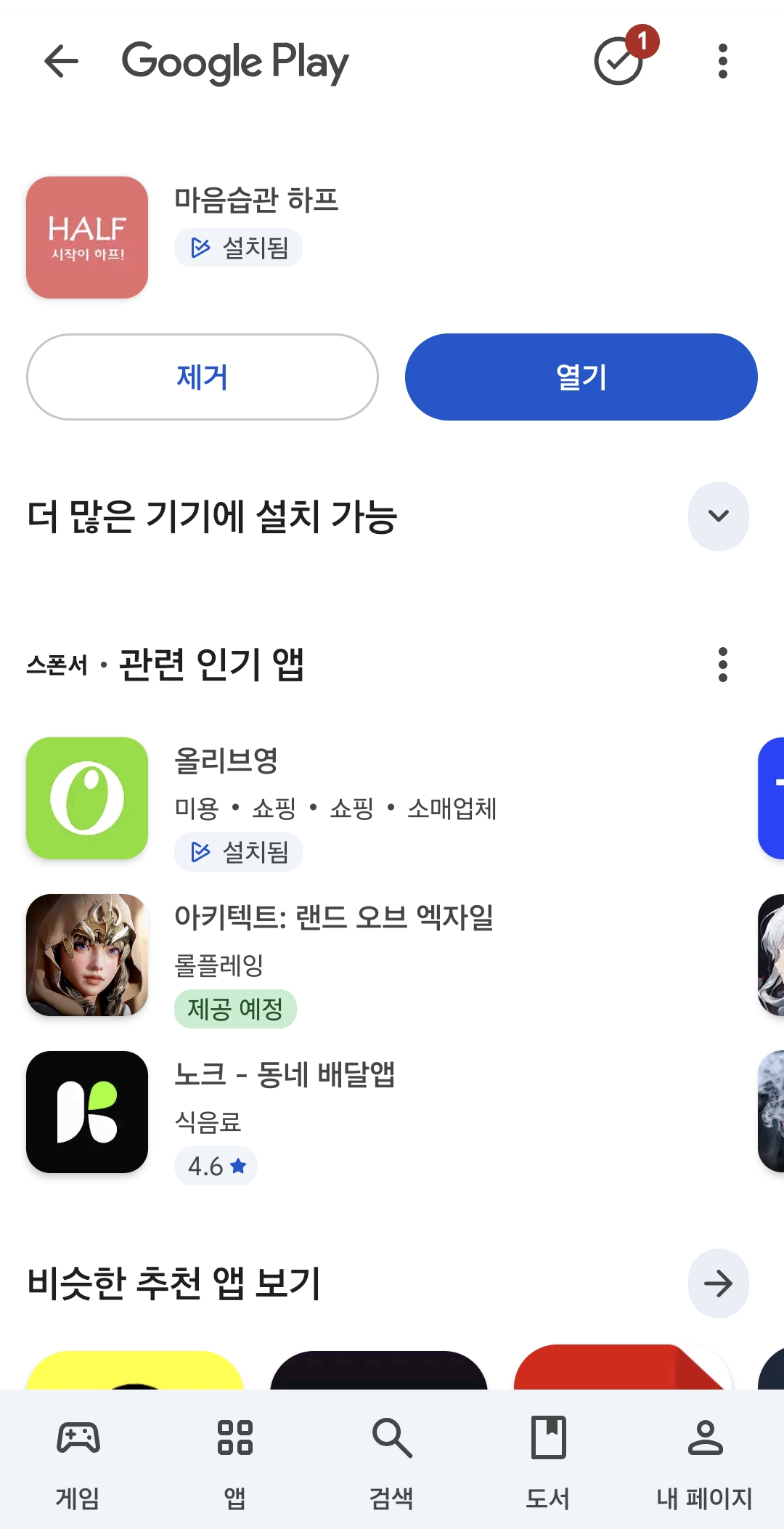Expand 더 많은 기기에 설치 가능 section
This screenshot has width=784, height=1529.
tap(718, 516)
